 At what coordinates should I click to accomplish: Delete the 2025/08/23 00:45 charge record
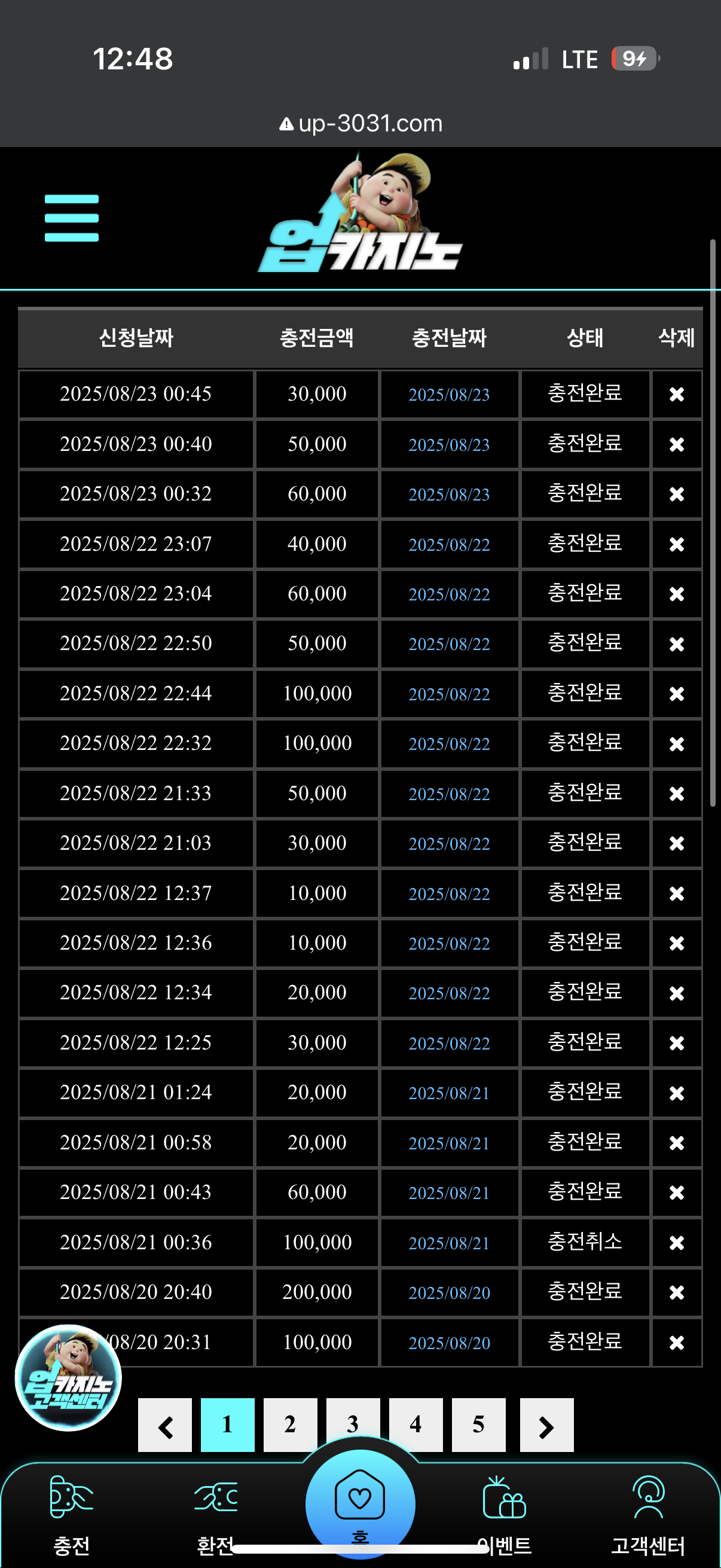coord(677,395)
